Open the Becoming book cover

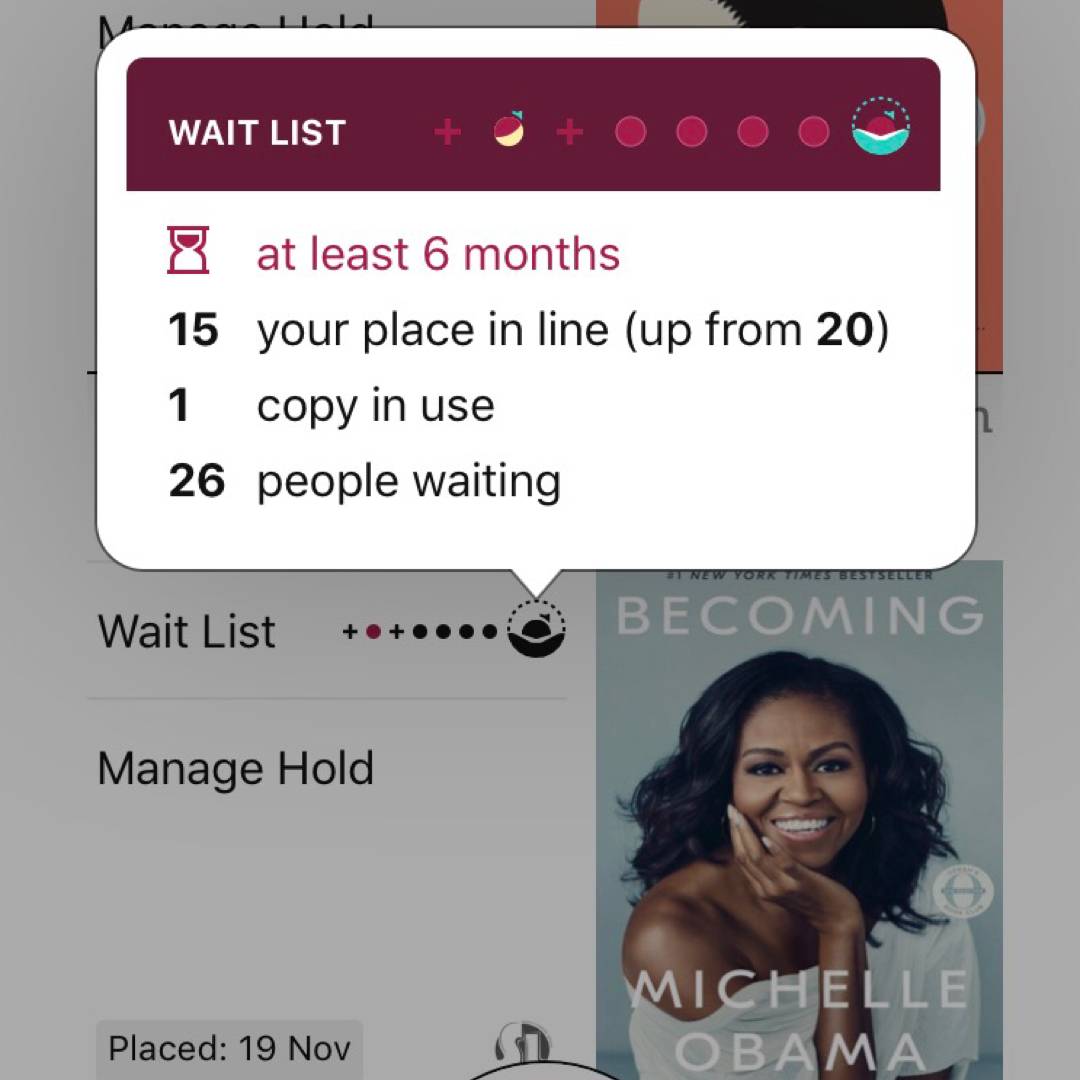tap(800, 820)
